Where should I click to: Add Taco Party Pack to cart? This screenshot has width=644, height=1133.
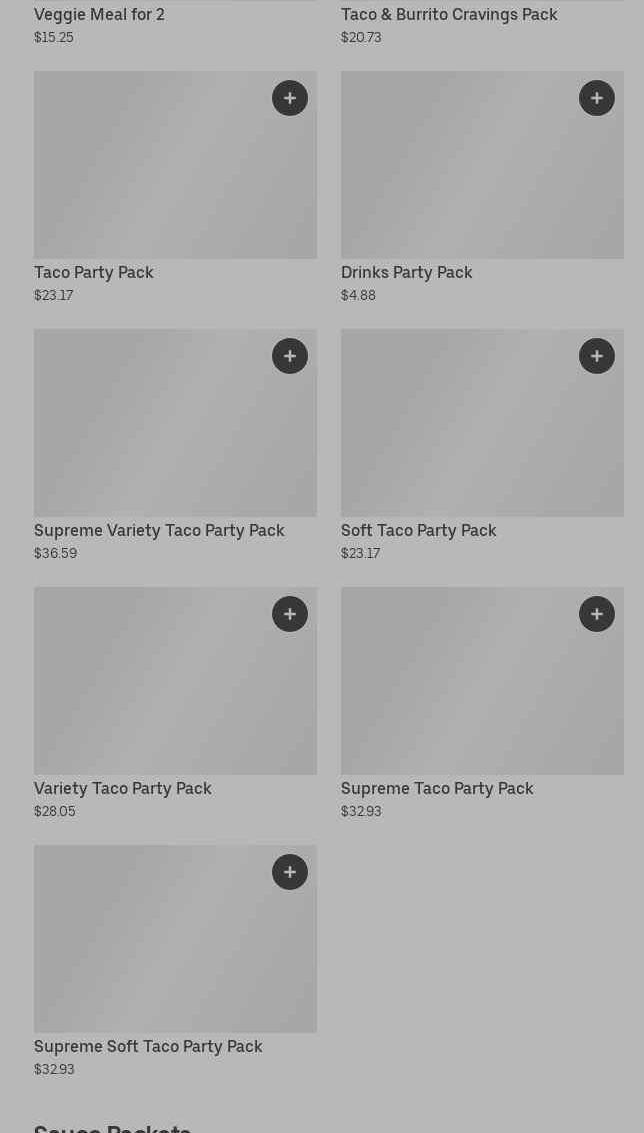coord(290,98)
